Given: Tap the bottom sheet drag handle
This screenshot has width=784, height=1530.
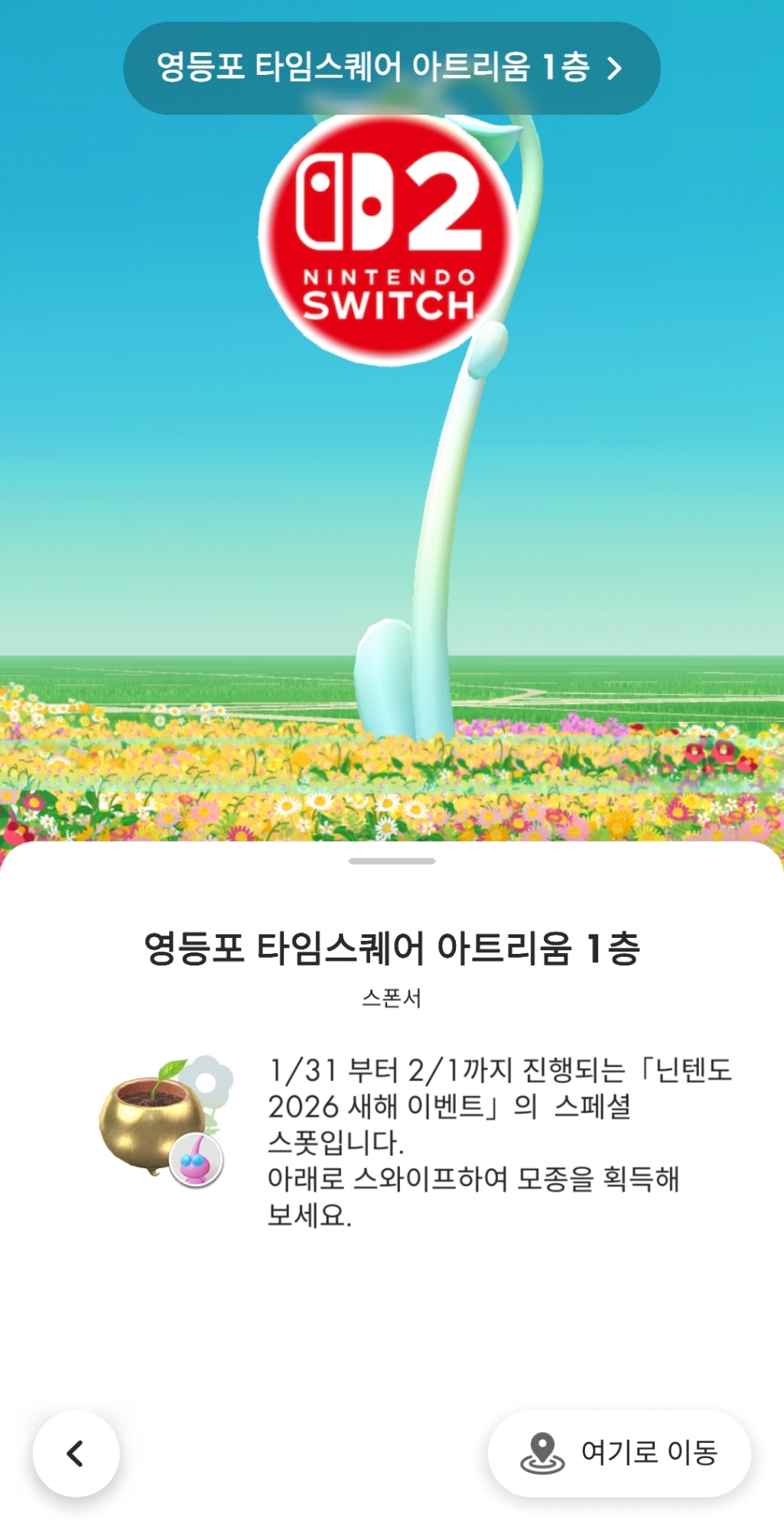Looking at the screenshot, I should 392,861.
